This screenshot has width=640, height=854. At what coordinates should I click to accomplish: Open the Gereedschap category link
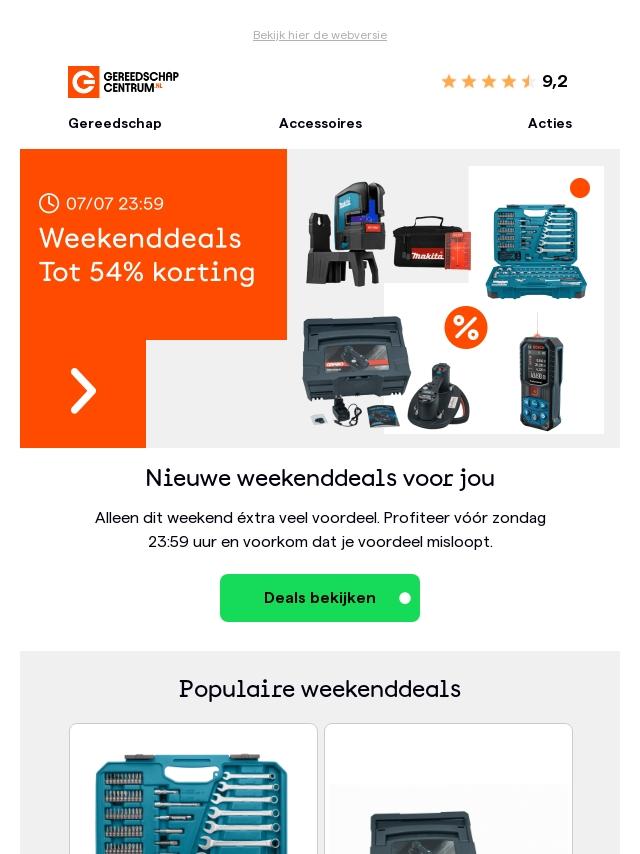[x=115, y=123]
